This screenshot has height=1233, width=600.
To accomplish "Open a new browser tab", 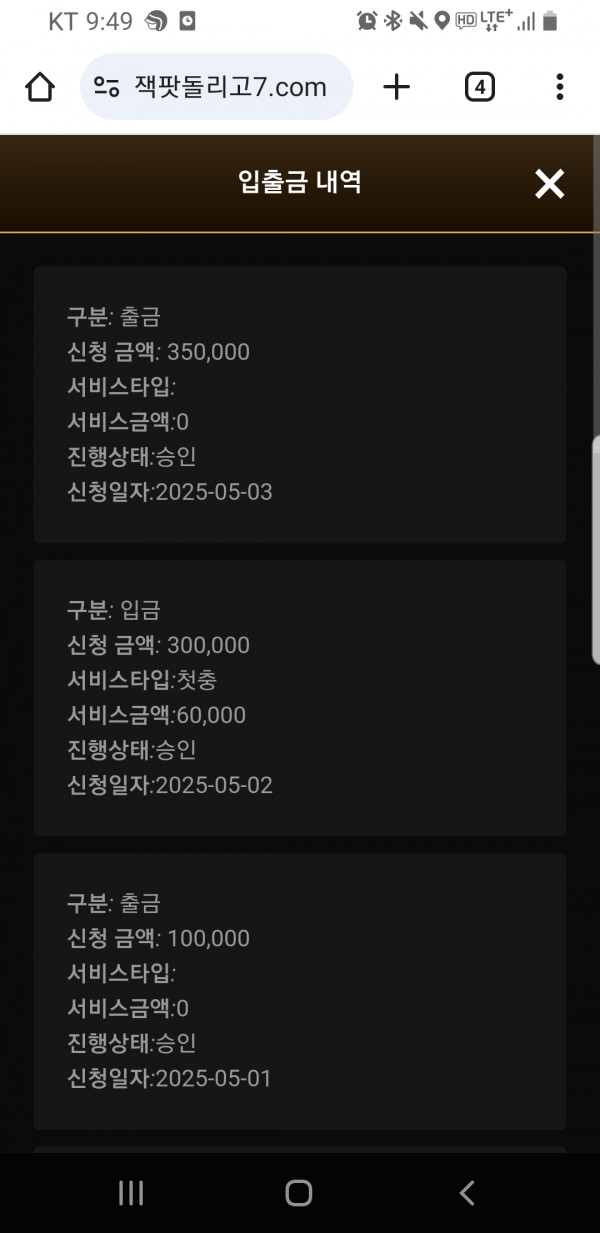I will click(396, 87).
